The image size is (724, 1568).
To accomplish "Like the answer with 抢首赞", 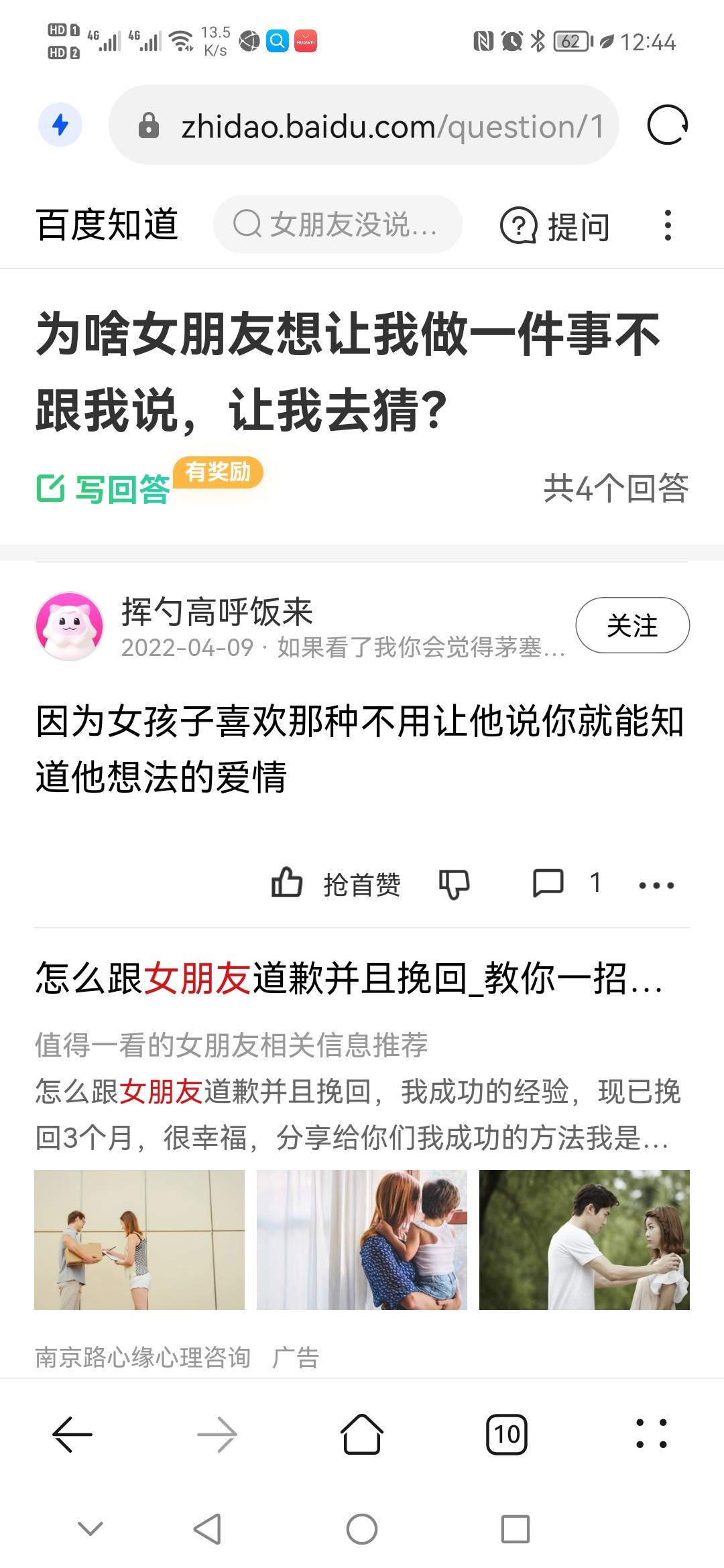I will (x=336, y=884).
